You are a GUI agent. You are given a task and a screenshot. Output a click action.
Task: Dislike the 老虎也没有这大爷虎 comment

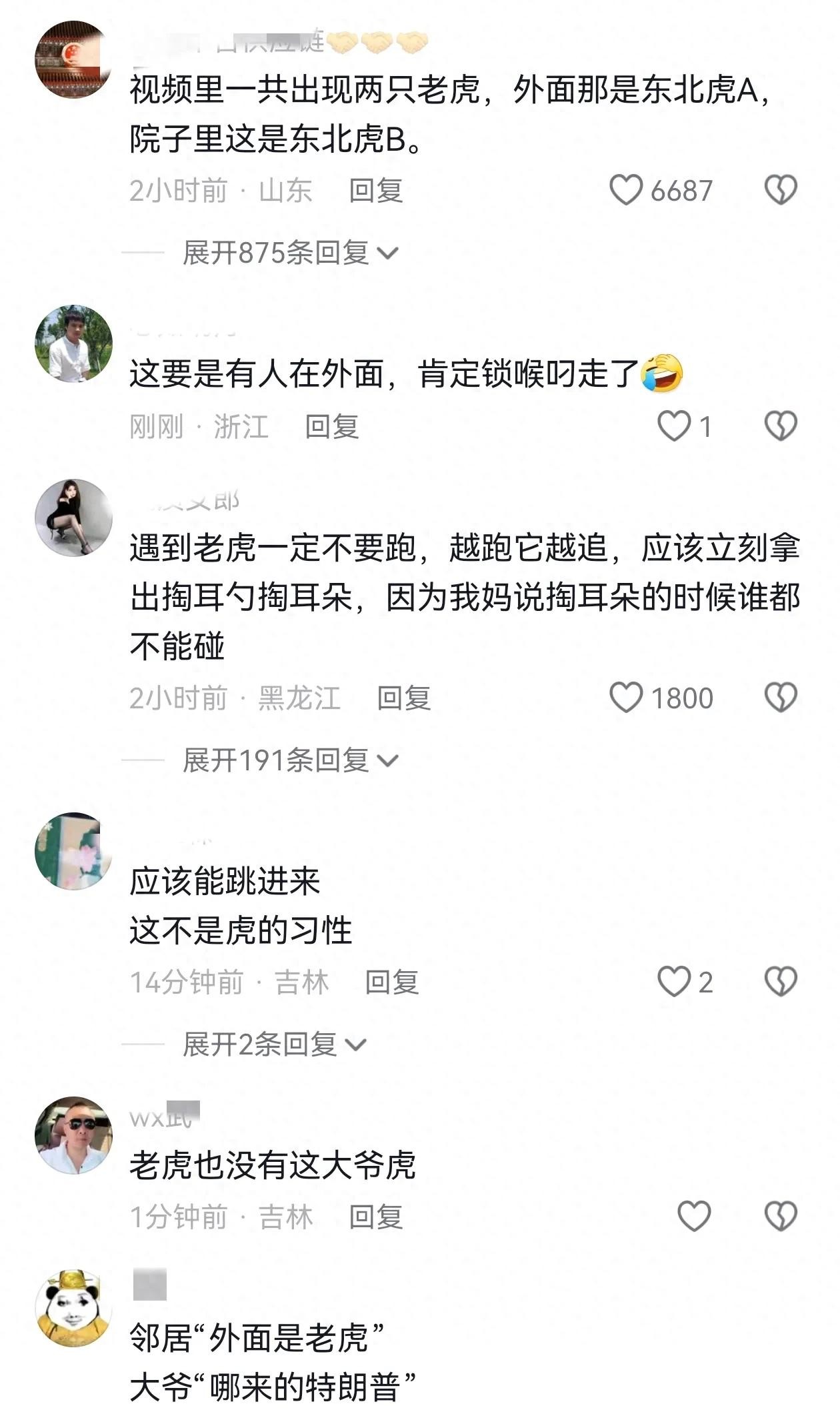(780, 1216)
